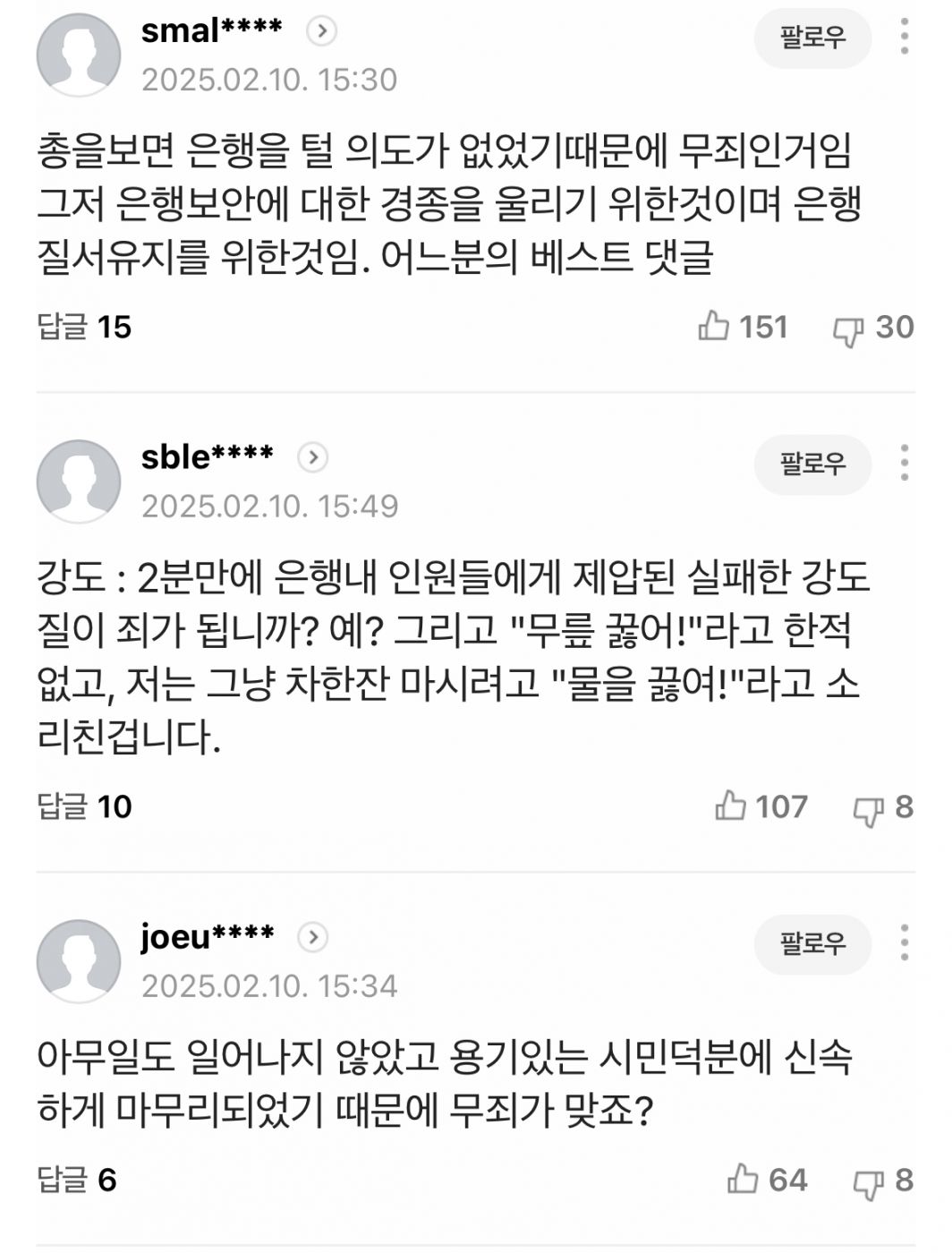Follow user smal****

tap(812, 38)
